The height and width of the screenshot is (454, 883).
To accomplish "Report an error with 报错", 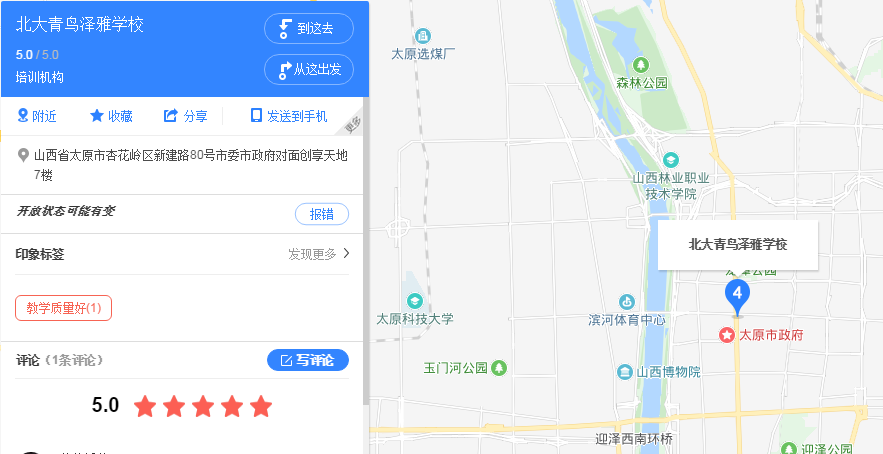I will point(321,214).
